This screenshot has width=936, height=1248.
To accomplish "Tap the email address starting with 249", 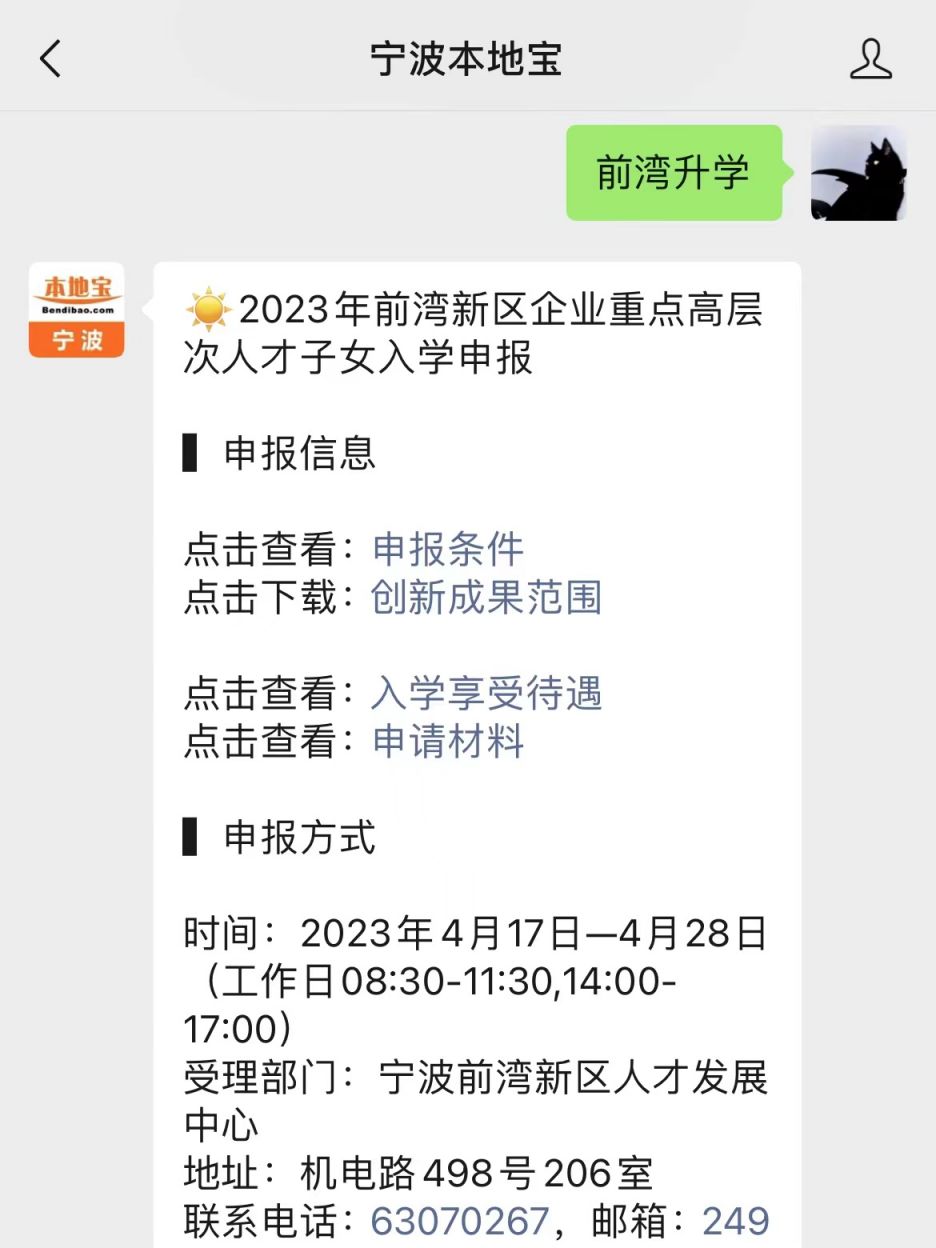I will pos(736,1220).
